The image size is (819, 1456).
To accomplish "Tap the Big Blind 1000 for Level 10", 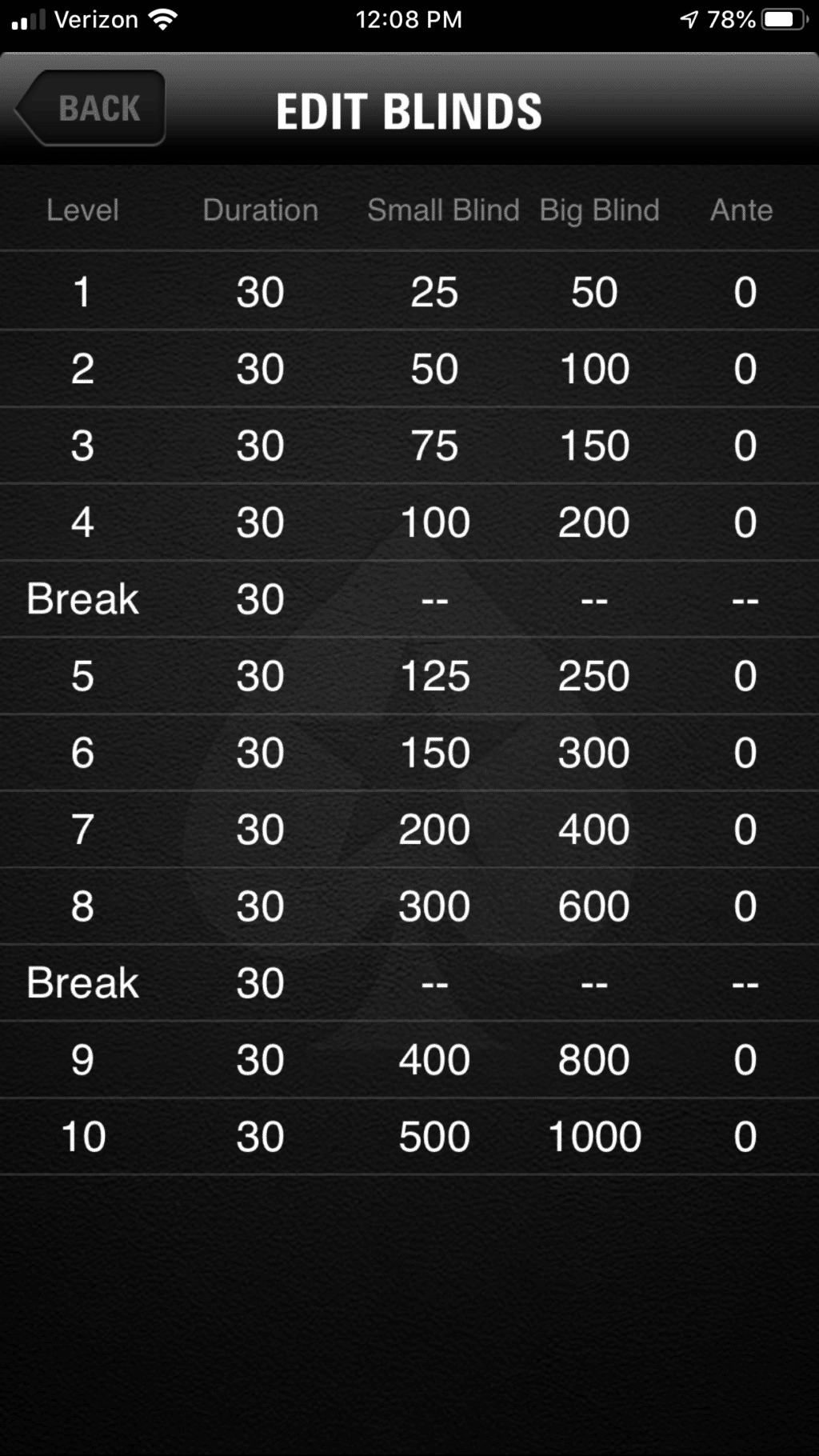I will point(596,1135).
